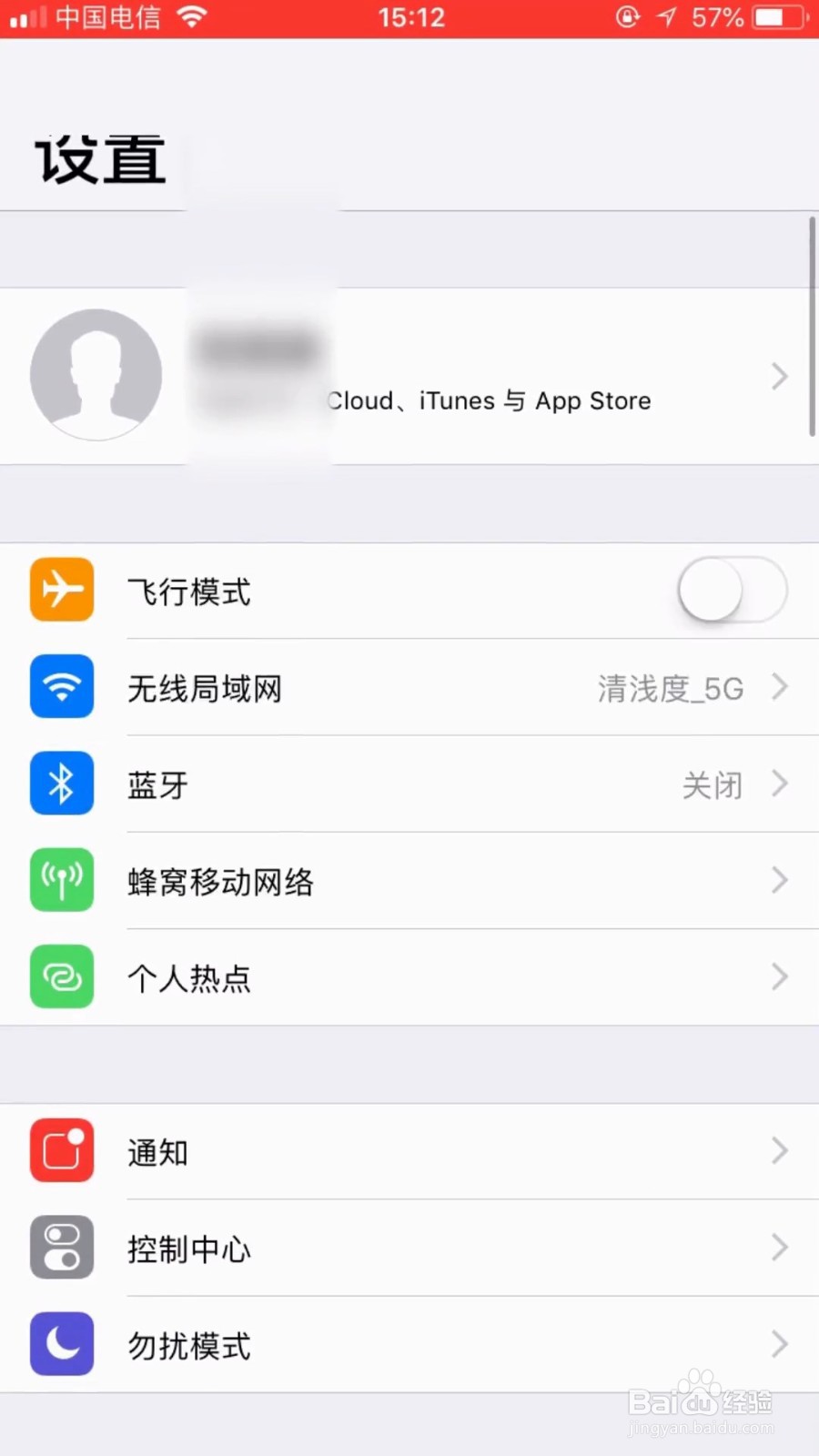The image size is (819, 1456).
Task: Toggle the 飞行模式 switch on
Action: [x=732, y=589]
